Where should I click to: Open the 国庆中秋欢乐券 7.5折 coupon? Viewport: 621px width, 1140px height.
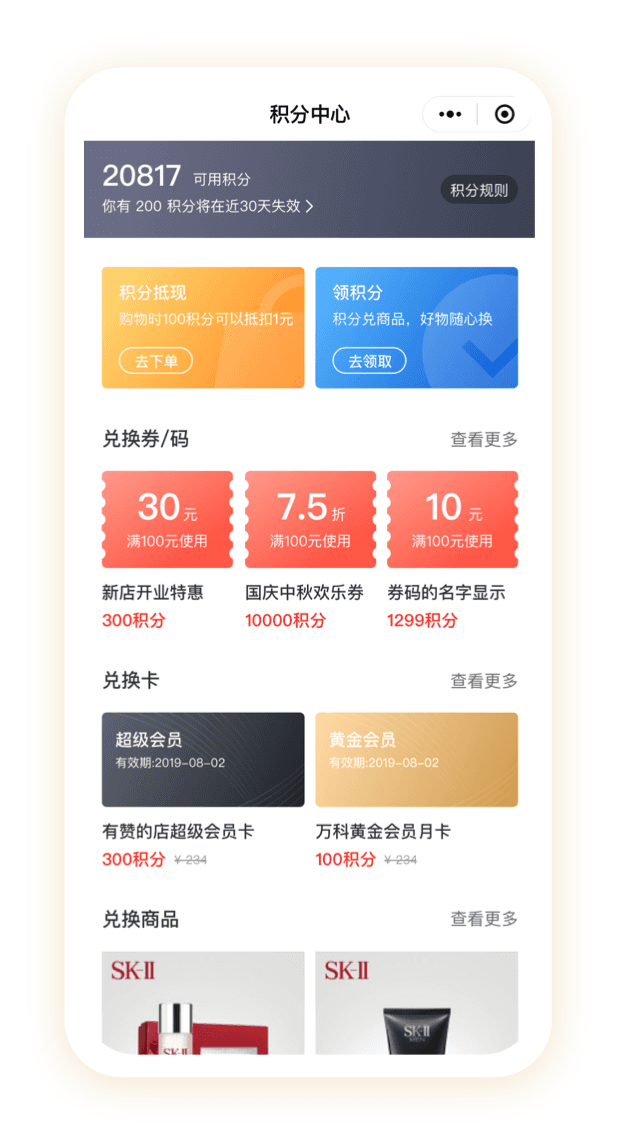point(310,520)
